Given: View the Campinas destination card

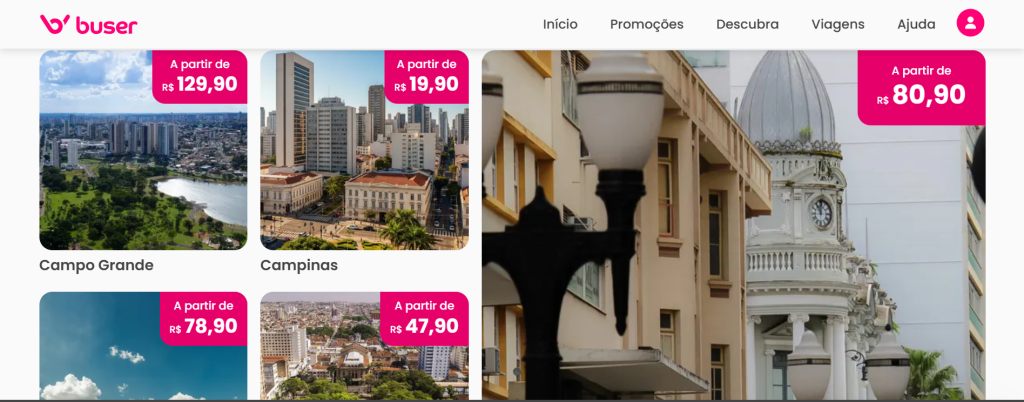Looking at the screenshot, I should click(364, 160).
